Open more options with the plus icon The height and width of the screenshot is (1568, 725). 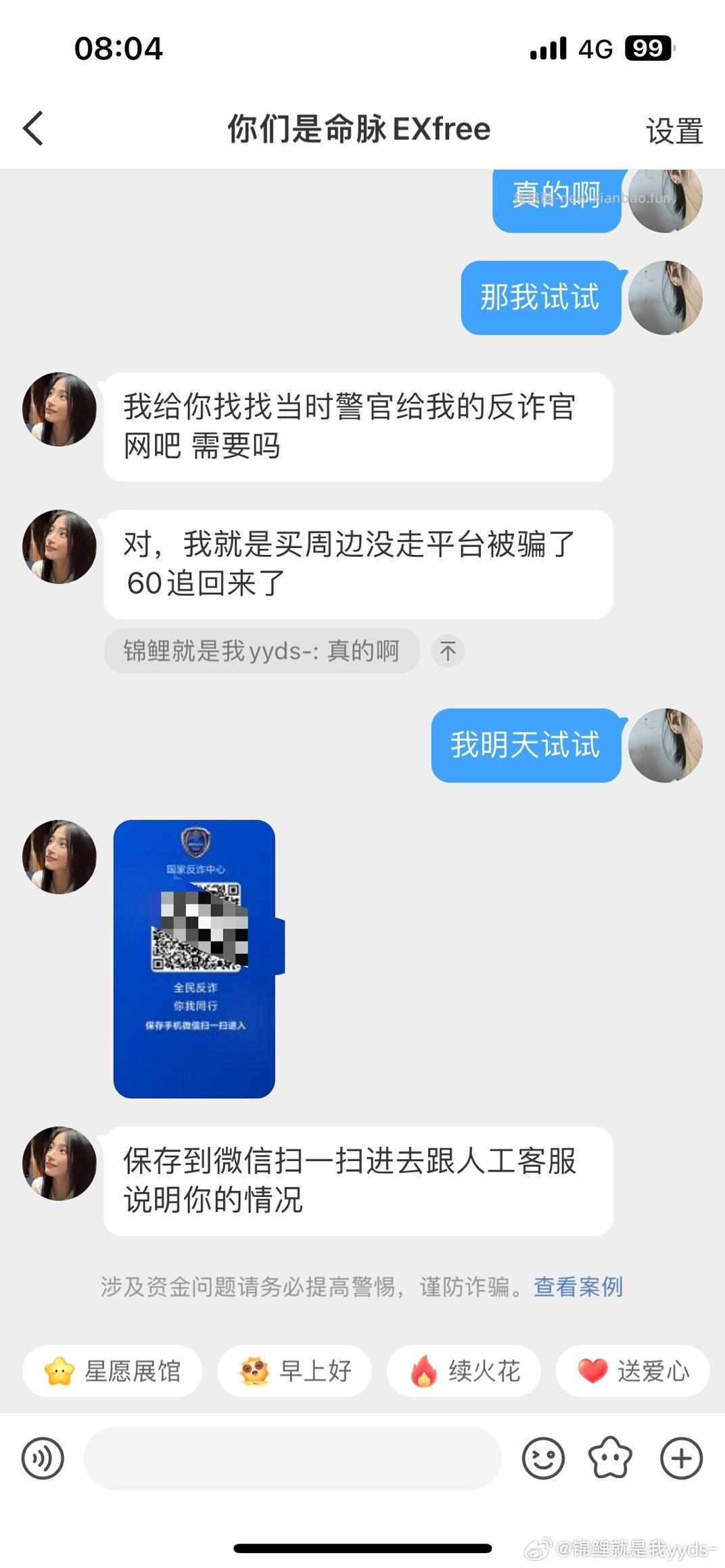[x=681, y=1459]
